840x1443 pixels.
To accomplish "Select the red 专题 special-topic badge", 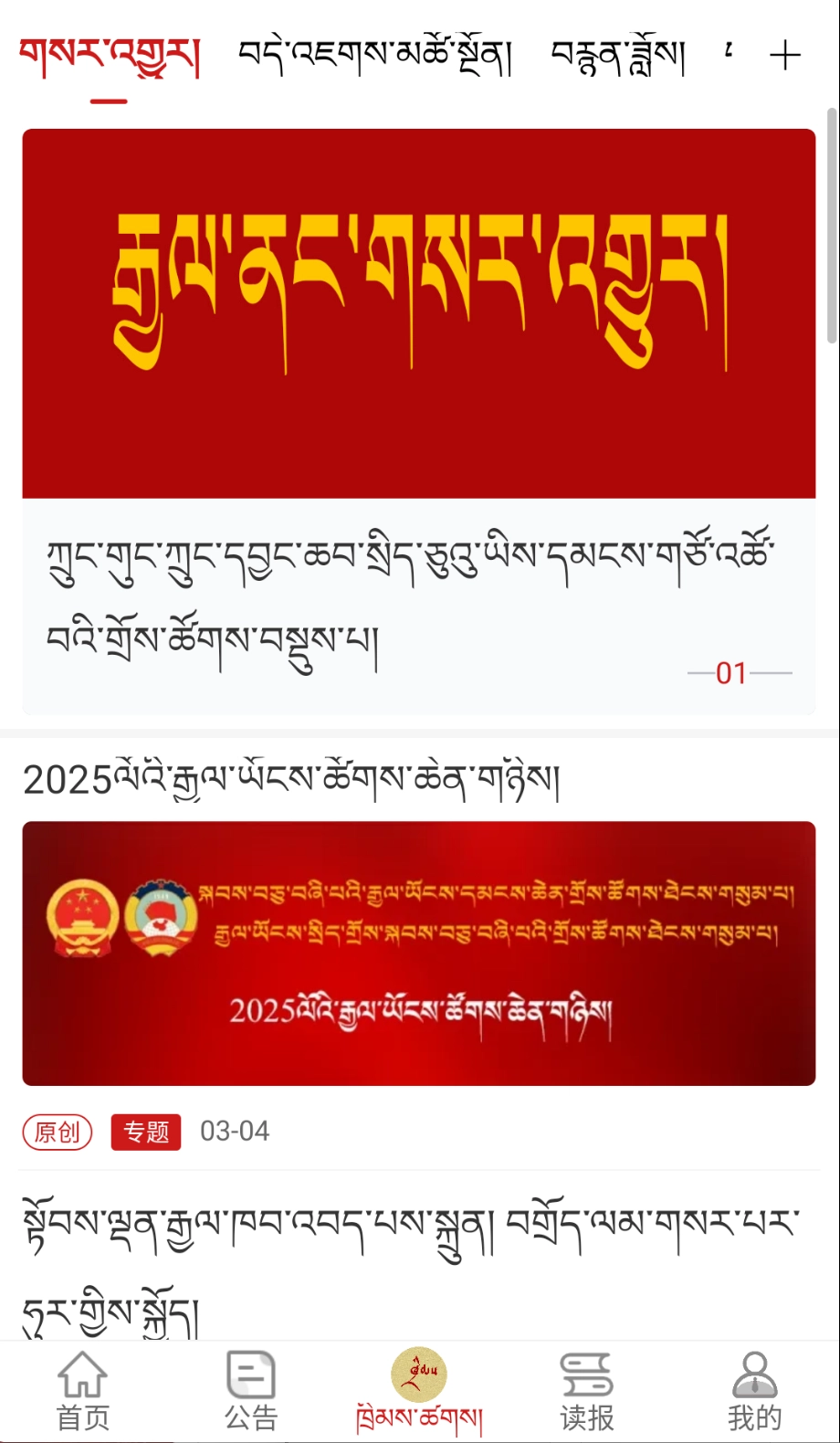I will (x=145, y=1132).
